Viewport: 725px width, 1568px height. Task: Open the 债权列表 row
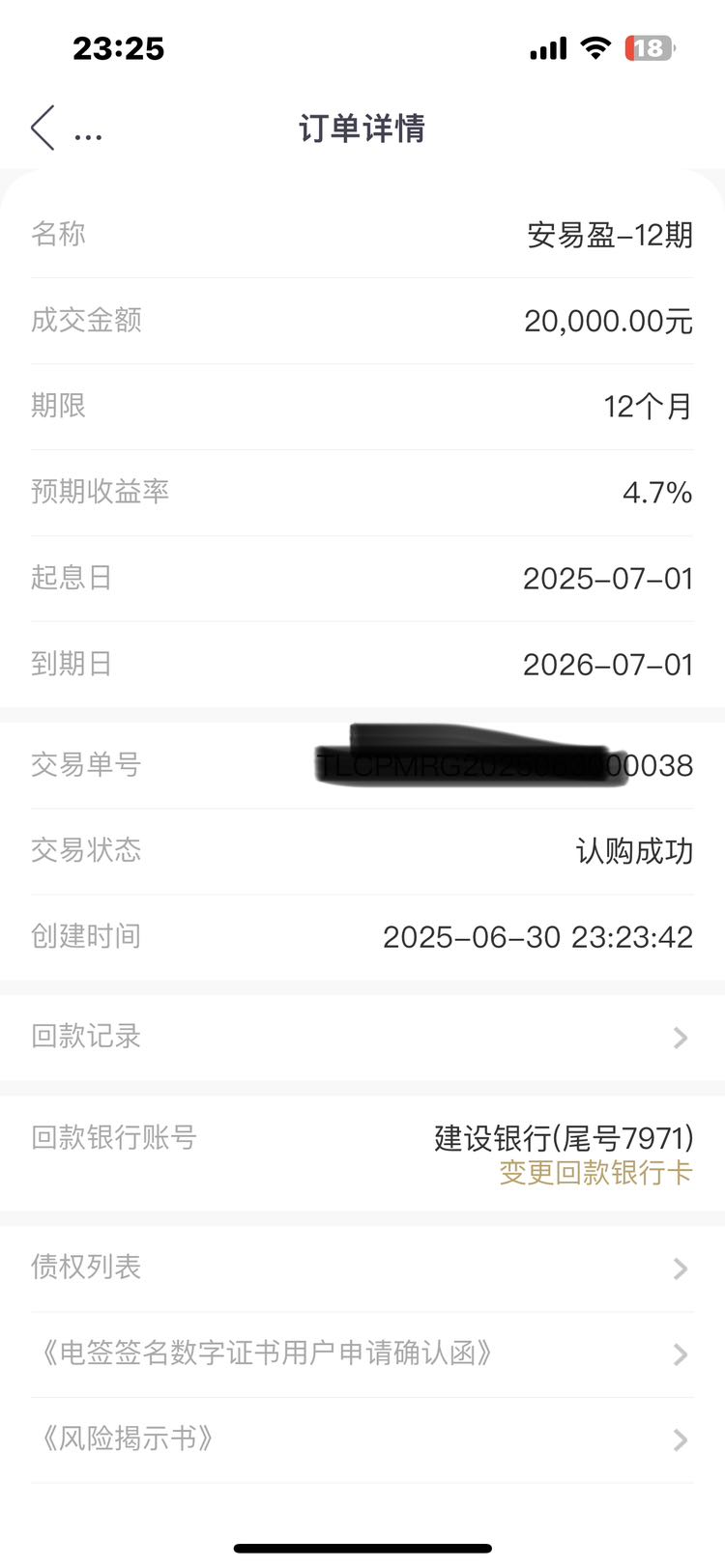[362, 1268]
